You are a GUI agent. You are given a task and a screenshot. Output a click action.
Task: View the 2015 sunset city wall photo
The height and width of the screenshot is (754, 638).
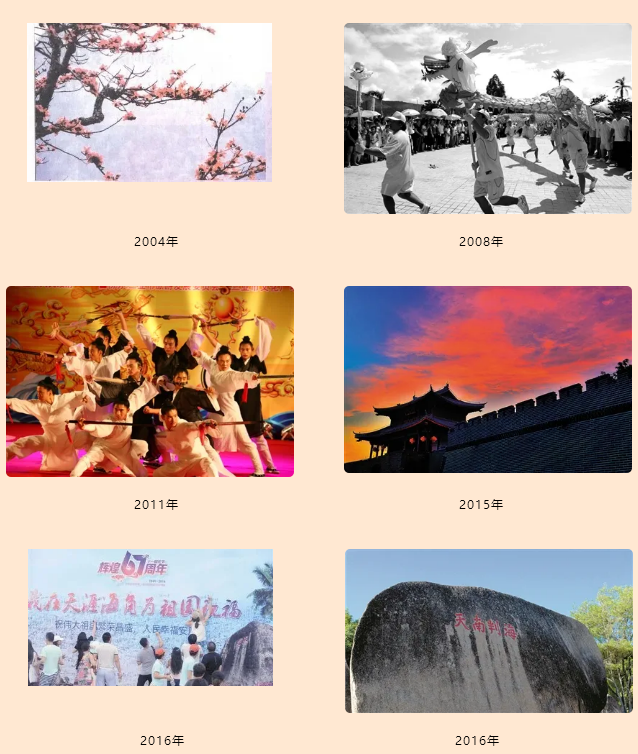point(488,379)
